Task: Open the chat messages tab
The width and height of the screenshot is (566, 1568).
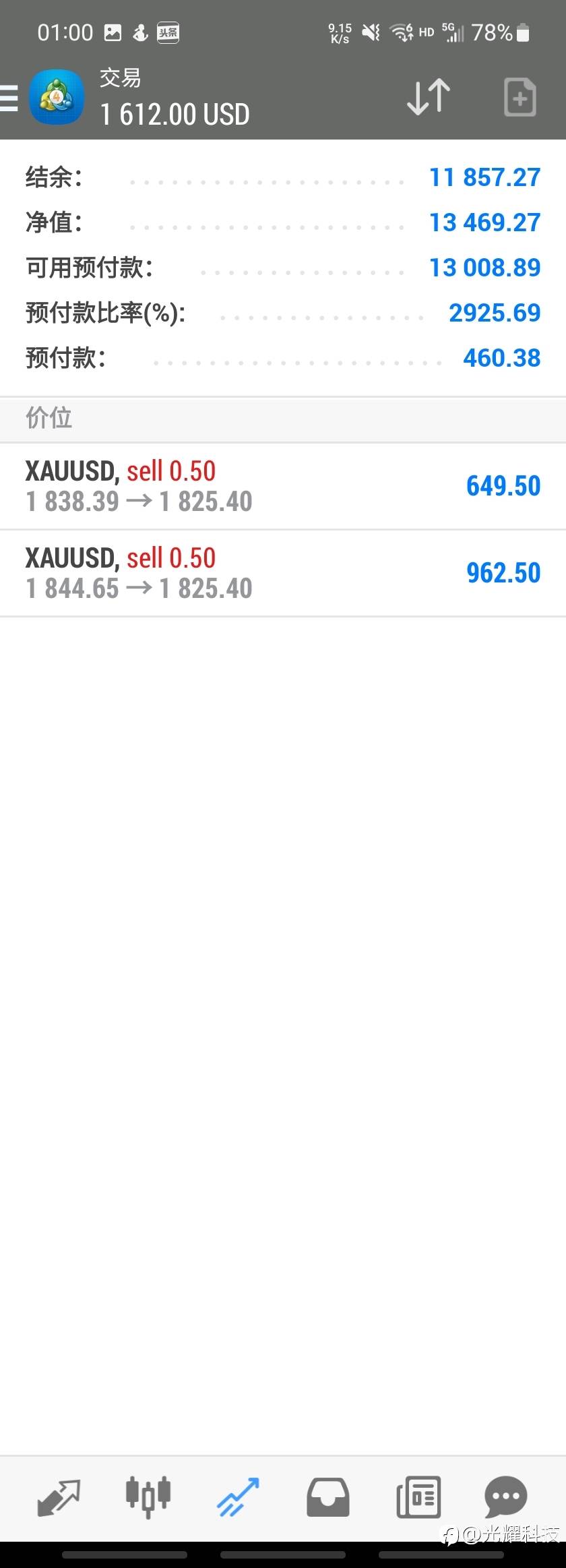Action: pos(506,1497)
